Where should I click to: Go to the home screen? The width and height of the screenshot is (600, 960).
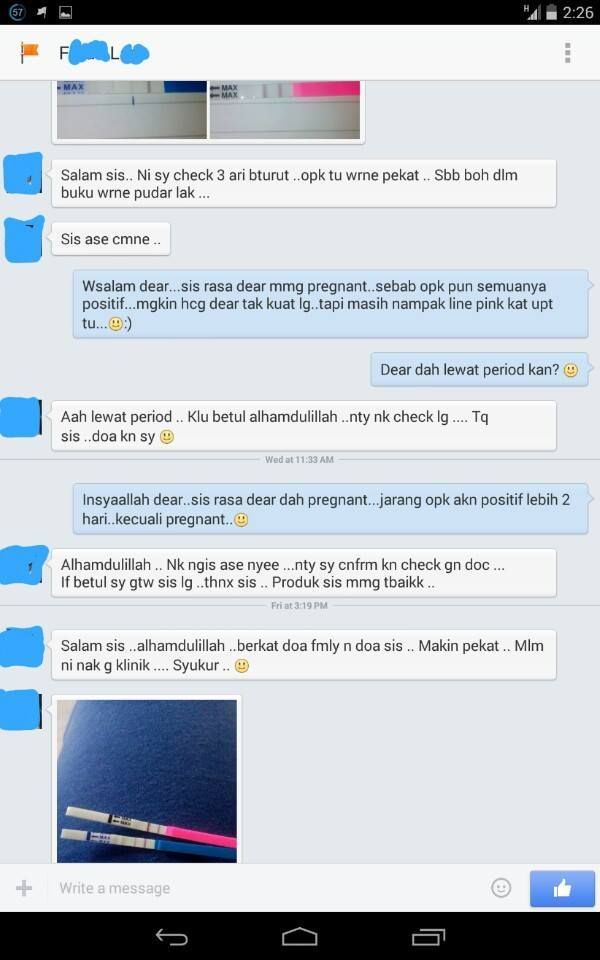click(299, 937)
